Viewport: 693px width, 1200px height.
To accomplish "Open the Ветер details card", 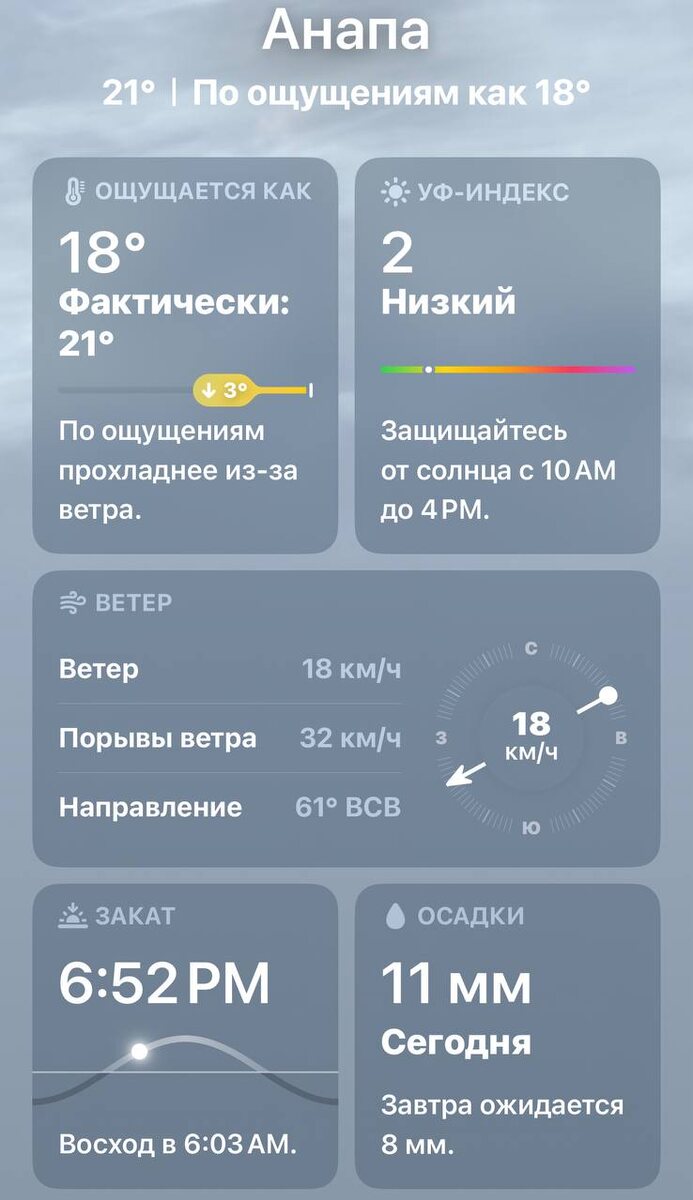I will pos(346,718).
